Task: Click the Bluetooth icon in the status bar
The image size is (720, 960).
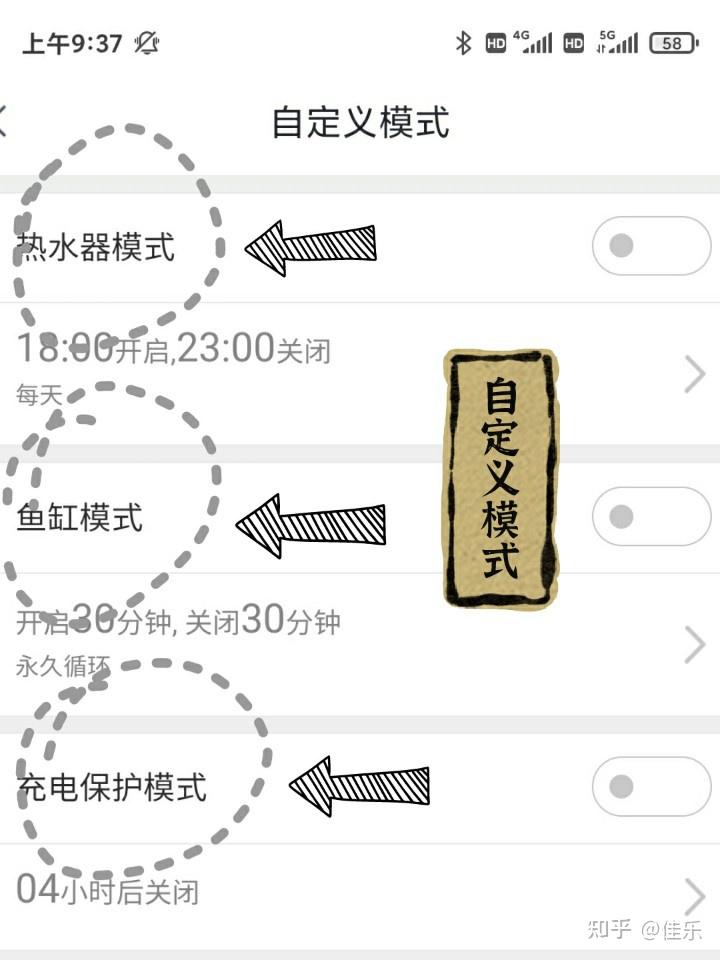Action: click(x=462, y=43)
